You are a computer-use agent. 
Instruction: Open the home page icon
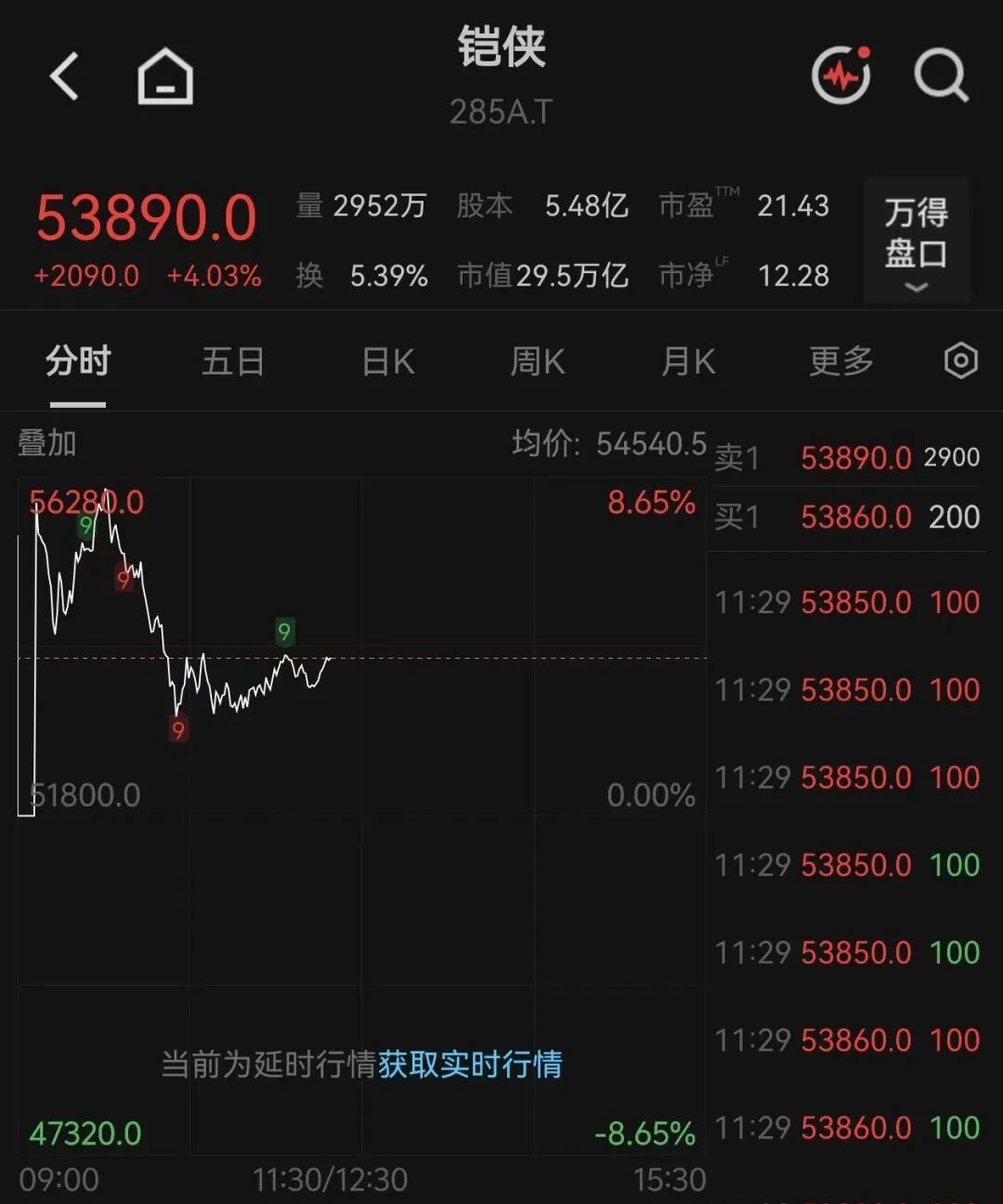point(165,76)
